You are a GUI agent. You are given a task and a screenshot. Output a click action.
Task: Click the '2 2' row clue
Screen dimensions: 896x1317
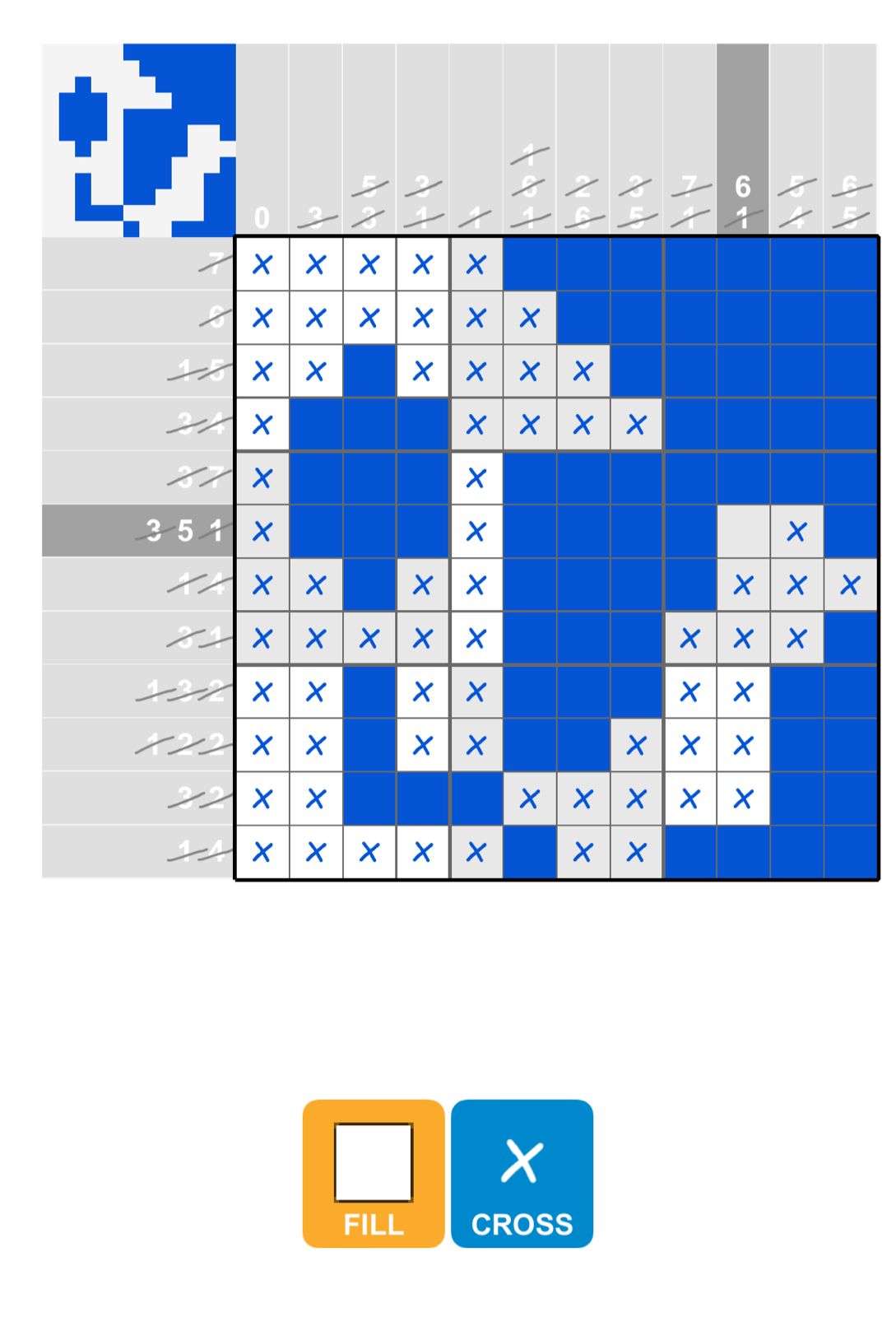click(193, 798)
